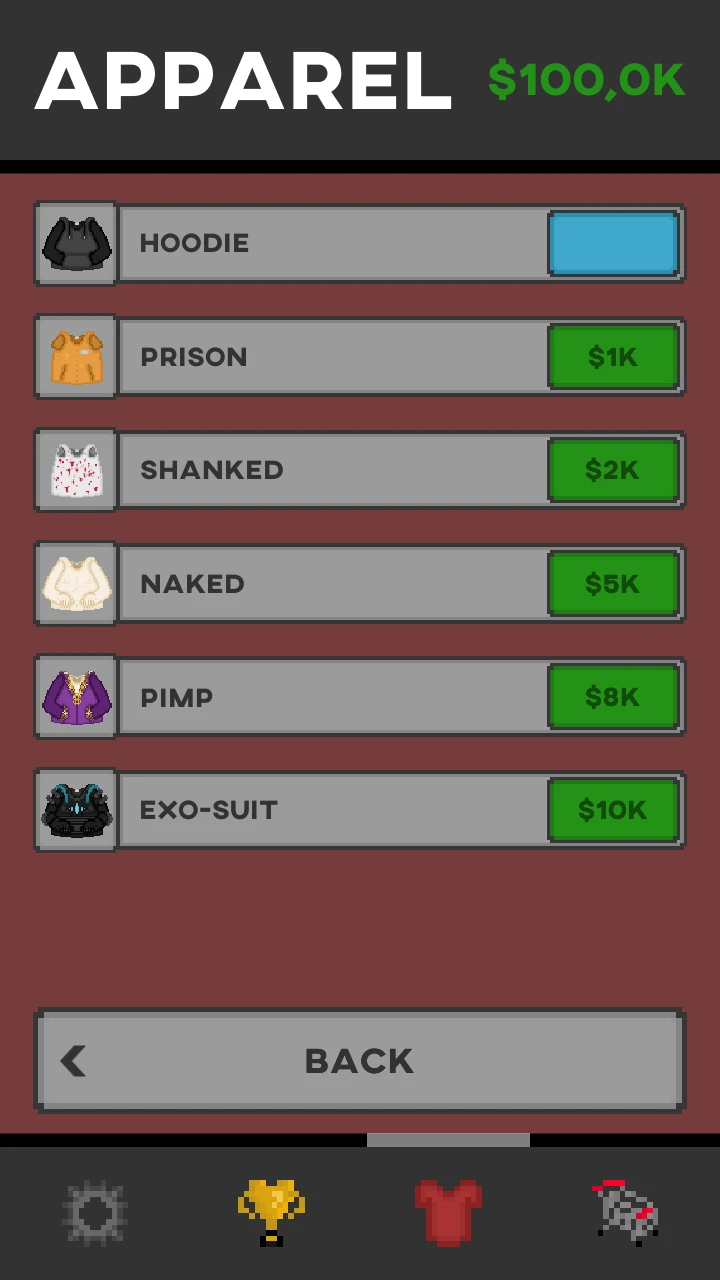Image resolution: width=720 pixels, height=1280 pixels.
Task: Switch to the shopping cart tab
Action: [x=627, y=1213]
